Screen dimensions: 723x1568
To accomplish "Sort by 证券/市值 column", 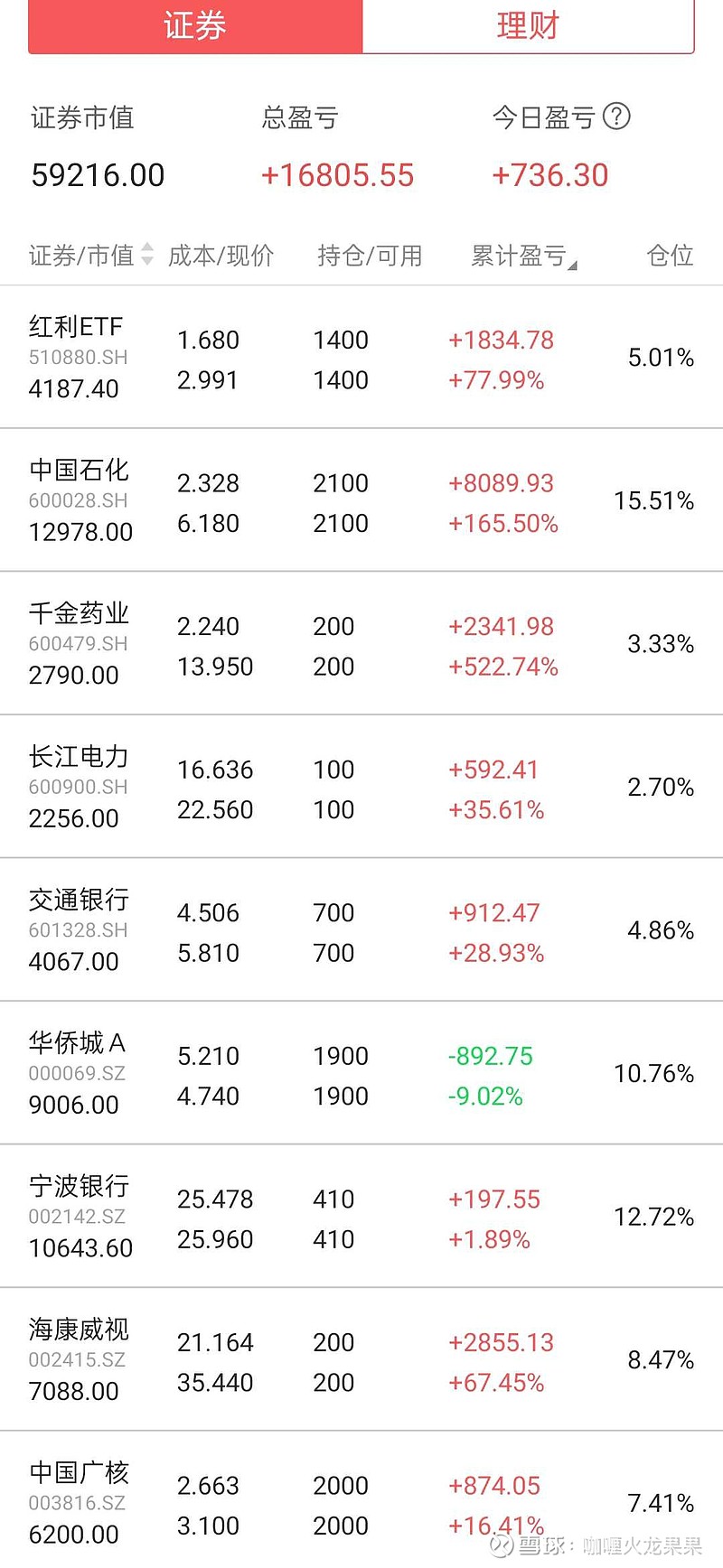I will click(x=91, y=256).
